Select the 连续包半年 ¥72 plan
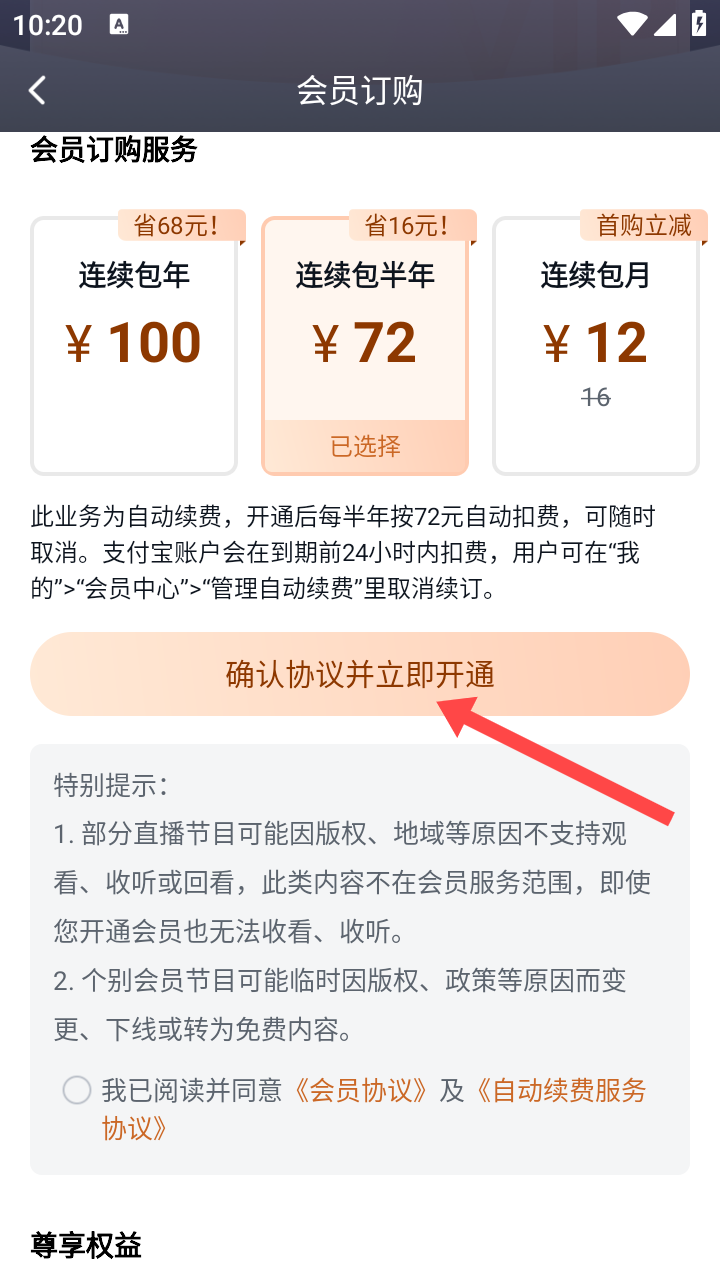720x1280 pixels. pos(365,345)
